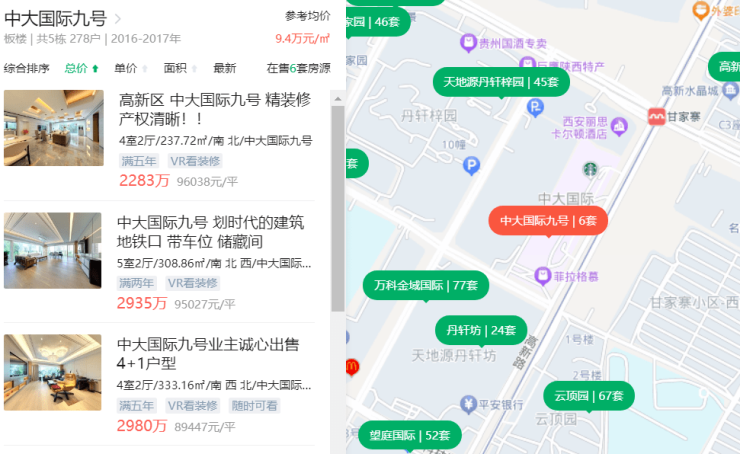Select 云顶园 67套 map marker
The height and width of the screenshot is (454, 740).
[588, 396]
